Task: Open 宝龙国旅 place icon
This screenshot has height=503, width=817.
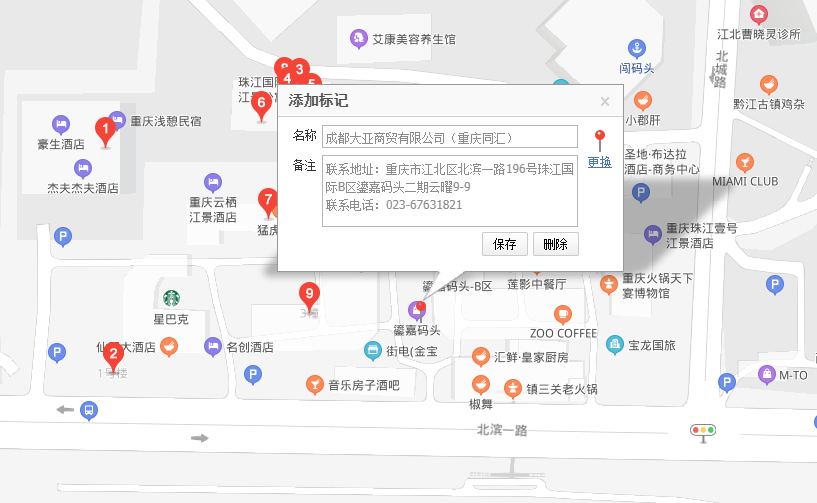Action: pyautogui.click(x=613, y=345)
